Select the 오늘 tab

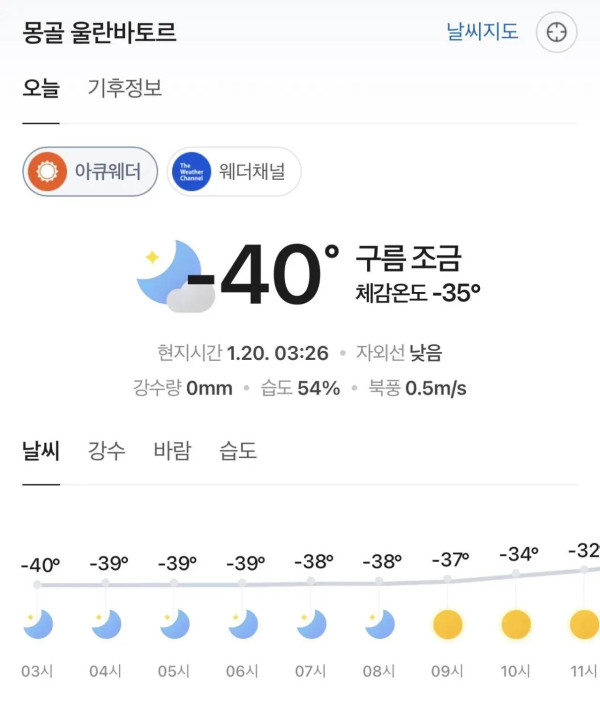coord(41,88)
